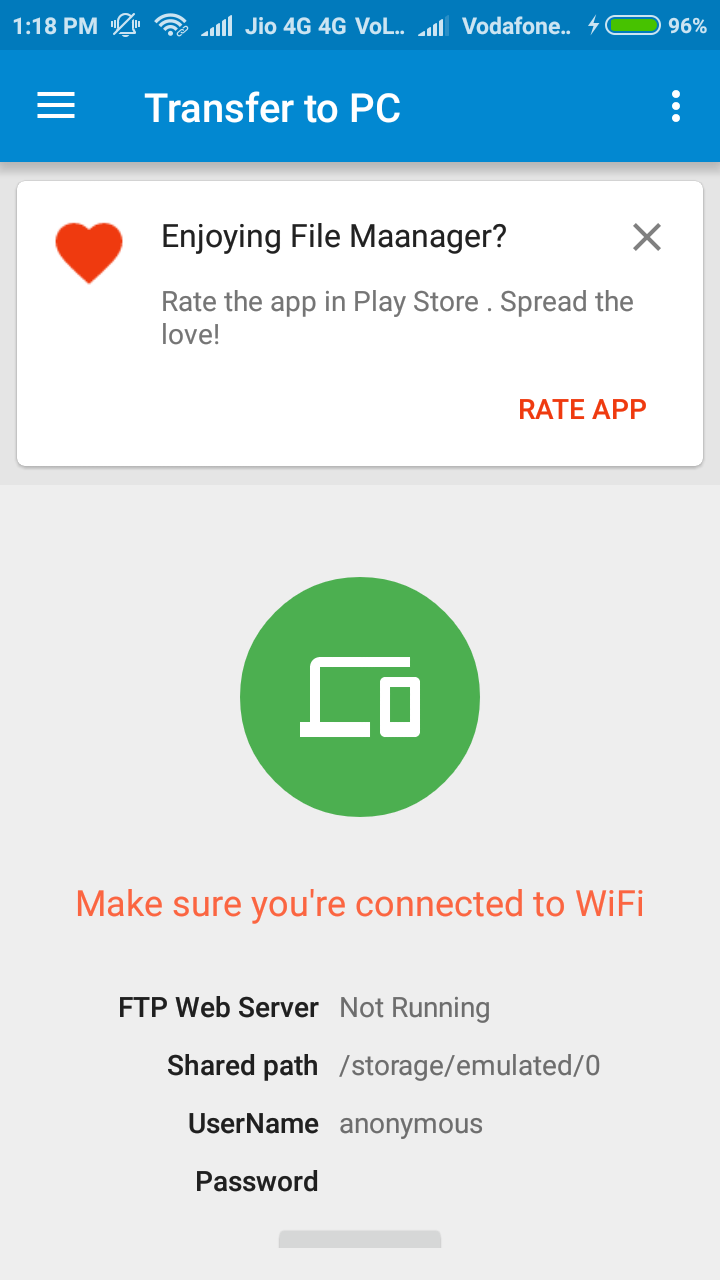This screenshot has height=1280, width=720.
Task: Open the three-dot overflow menu
Action: [676, 107]
